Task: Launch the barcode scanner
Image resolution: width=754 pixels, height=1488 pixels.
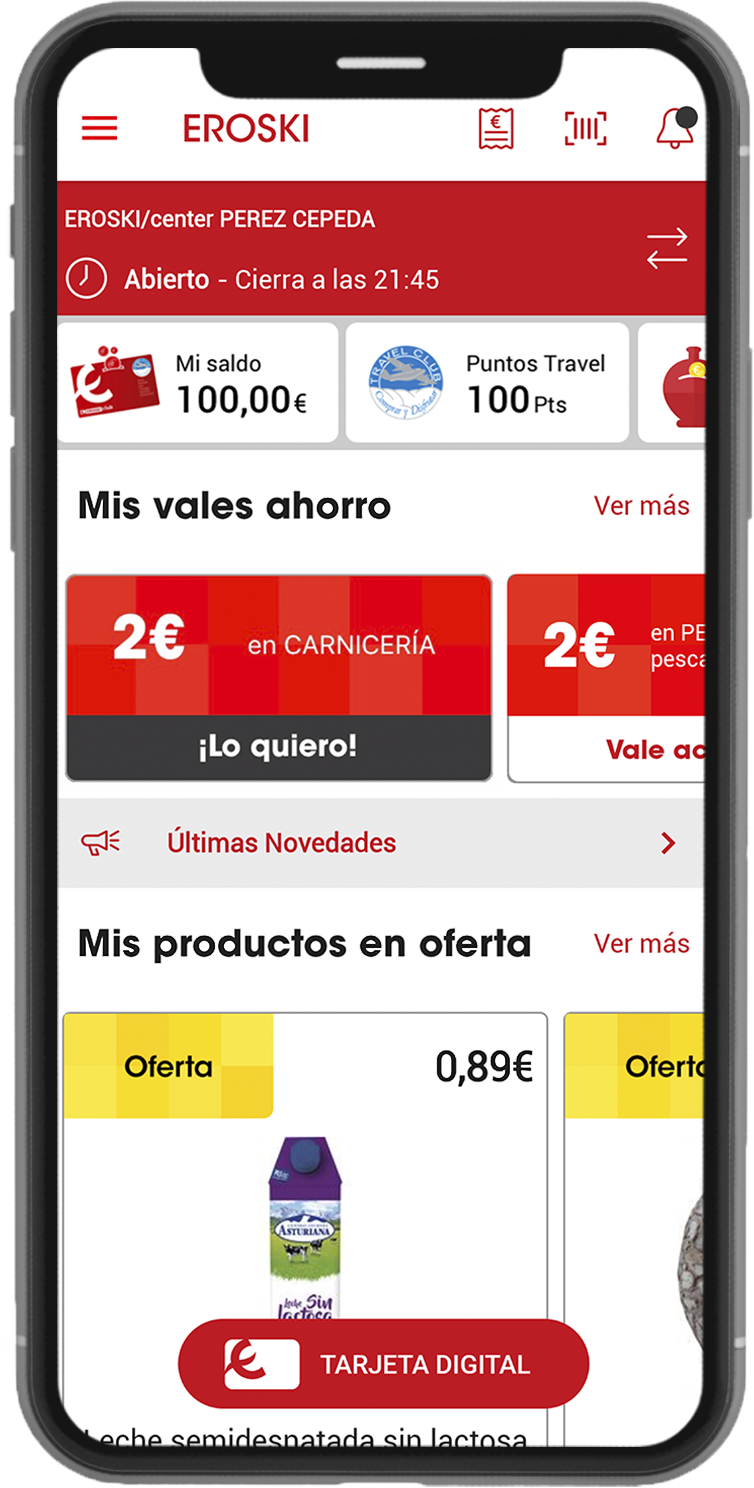Action: [x=586, y=128]
